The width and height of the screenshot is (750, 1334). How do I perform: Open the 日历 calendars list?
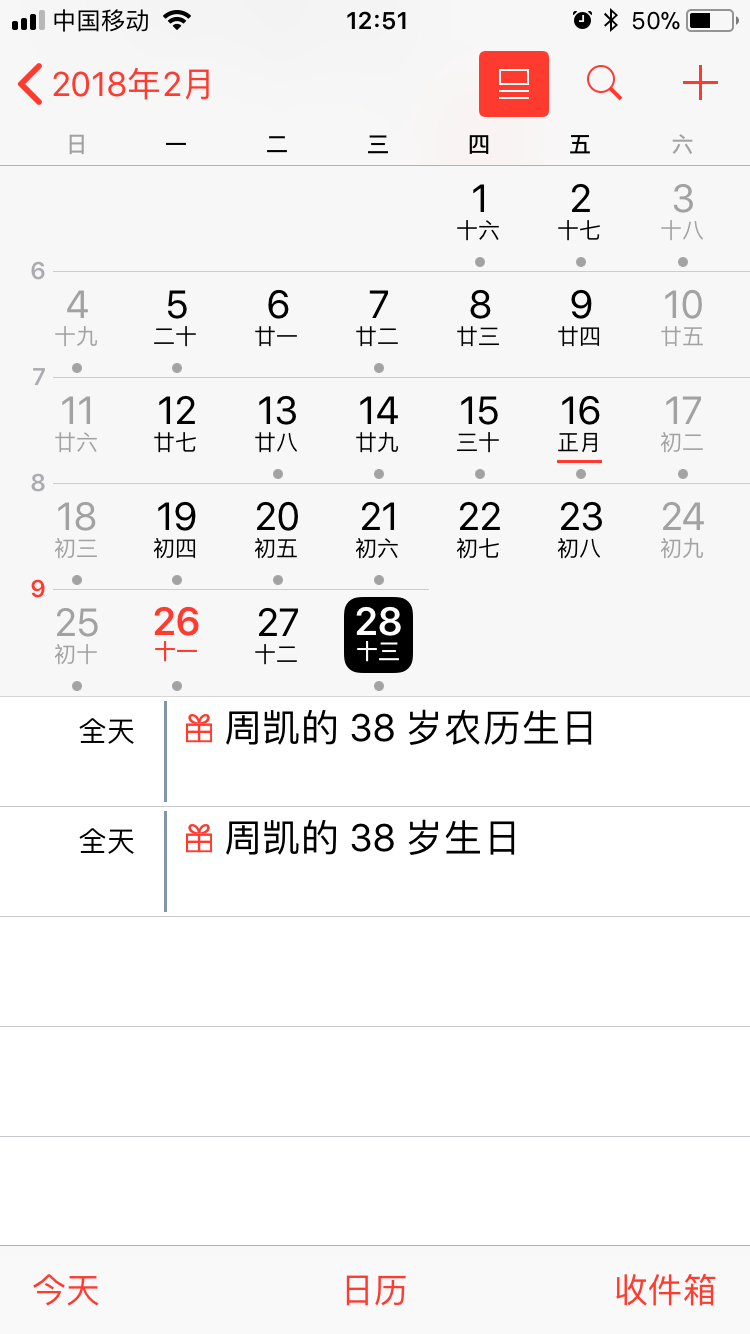(x=375, y=1290)
